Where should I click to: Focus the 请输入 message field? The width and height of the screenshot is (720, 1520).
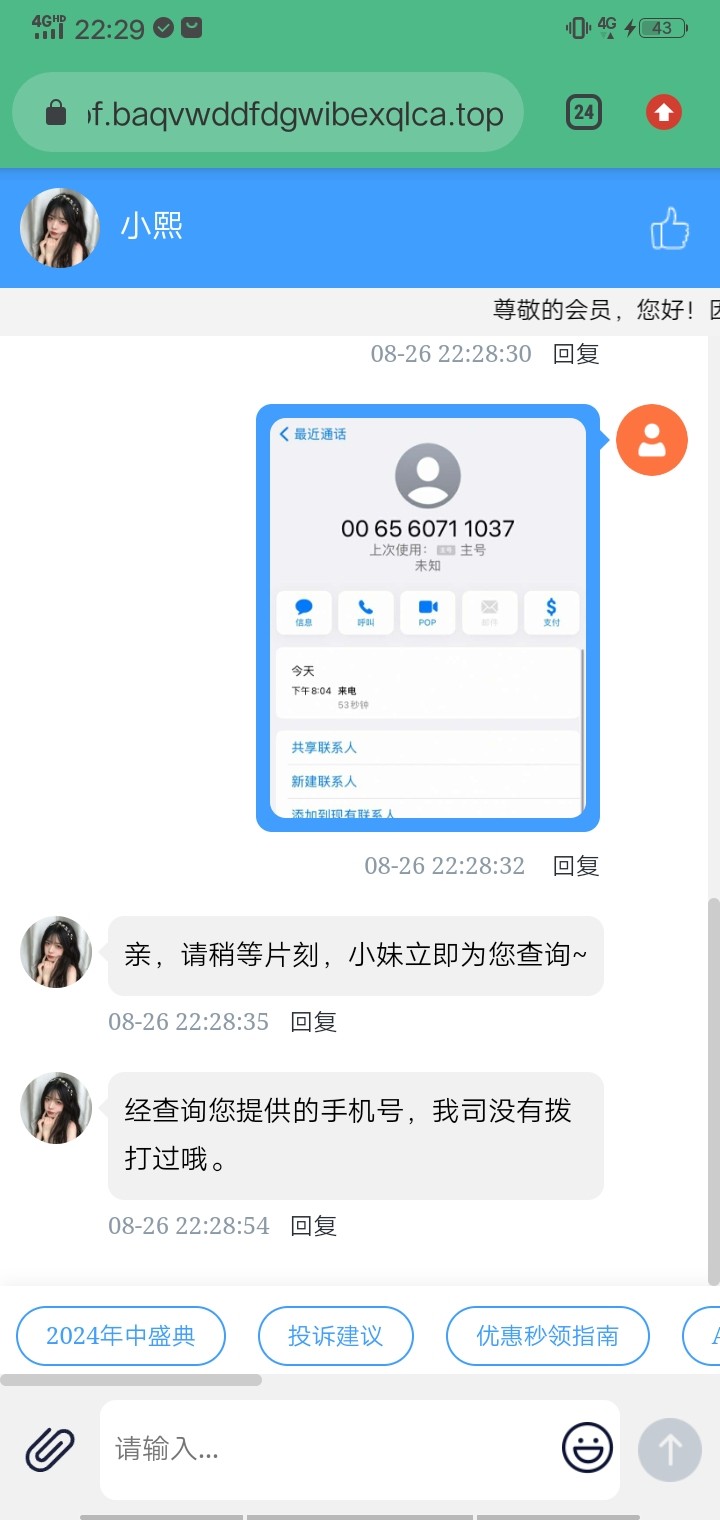pyautogui.click(x=330, y=1449)
